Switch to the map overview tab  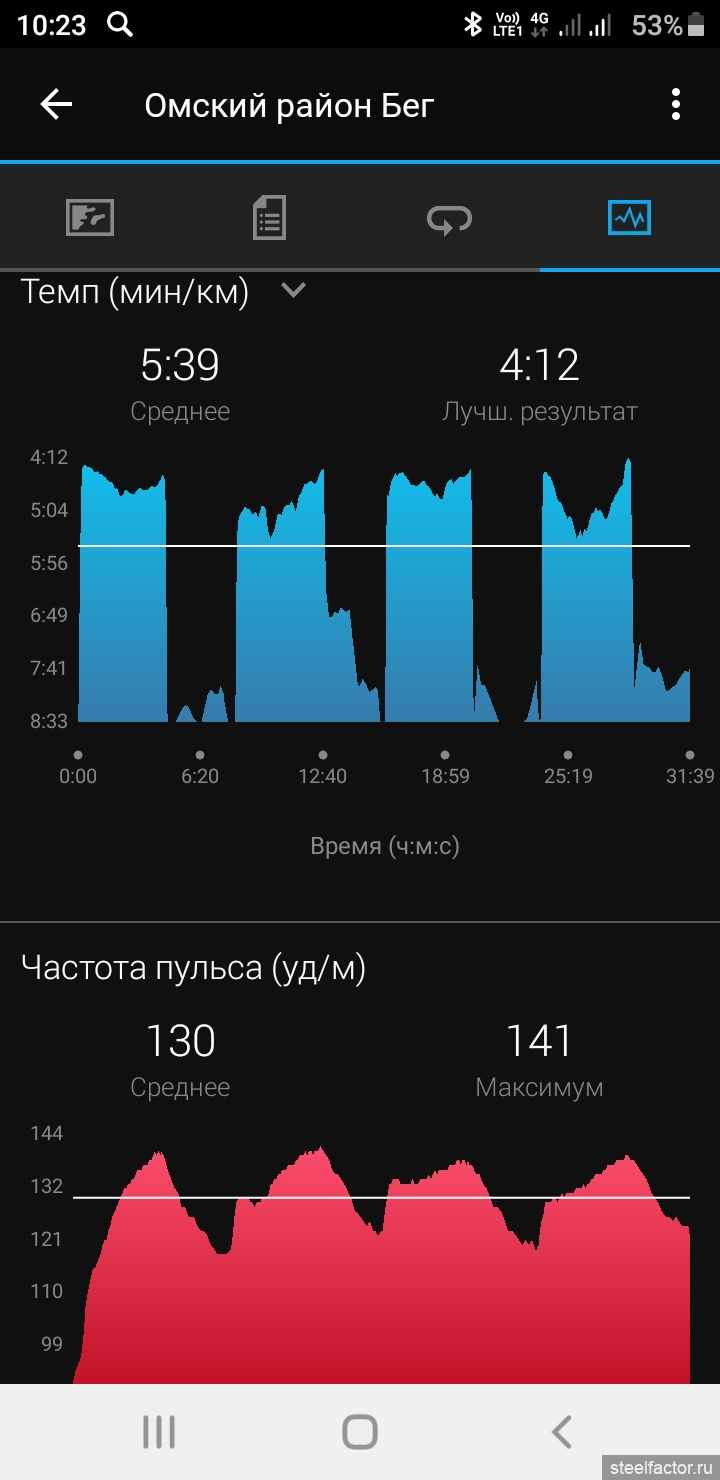pyautogui.click(x=90, y=217)
